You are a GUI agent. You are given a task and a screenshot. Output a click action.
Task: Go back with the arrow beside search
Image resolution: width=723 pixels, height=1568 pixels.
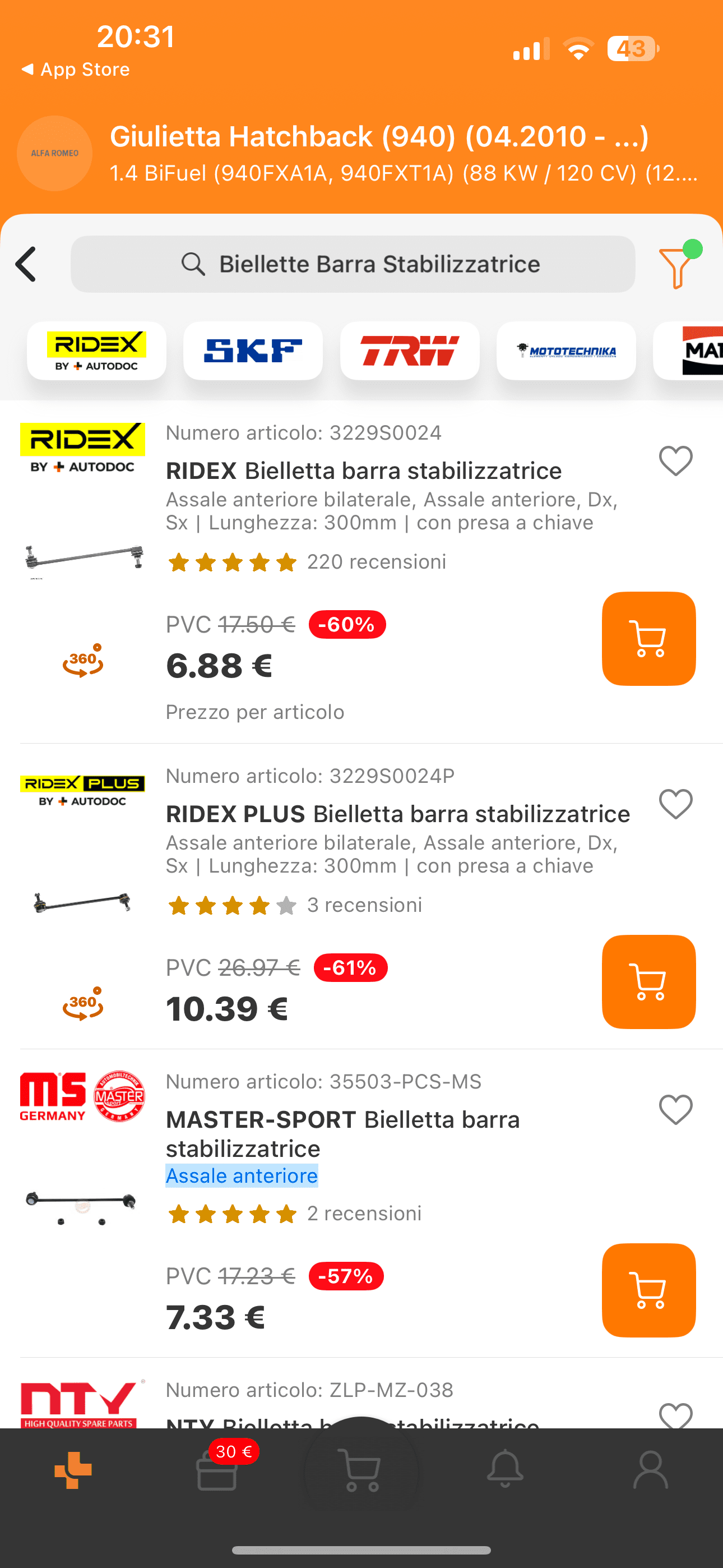coord(26,264)
